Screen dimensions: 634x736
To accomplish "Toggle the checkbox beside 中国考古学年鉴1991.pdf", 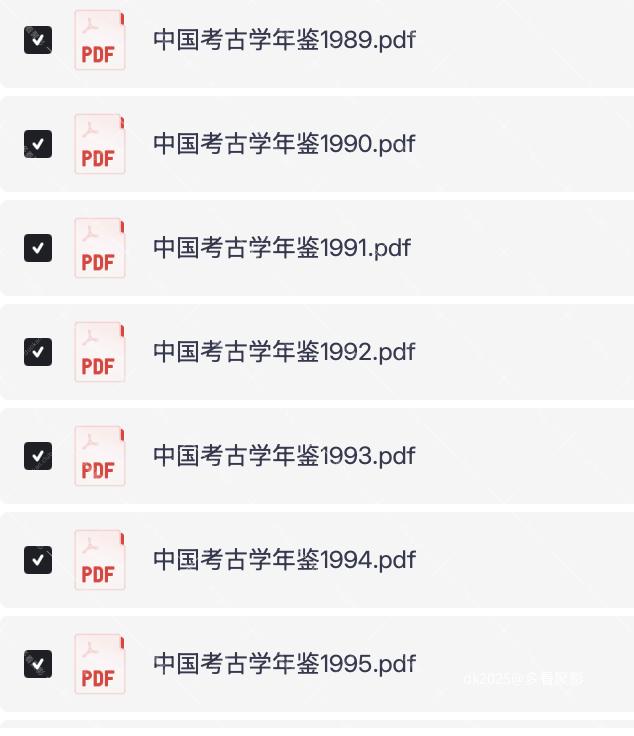I will pos(38,248).
